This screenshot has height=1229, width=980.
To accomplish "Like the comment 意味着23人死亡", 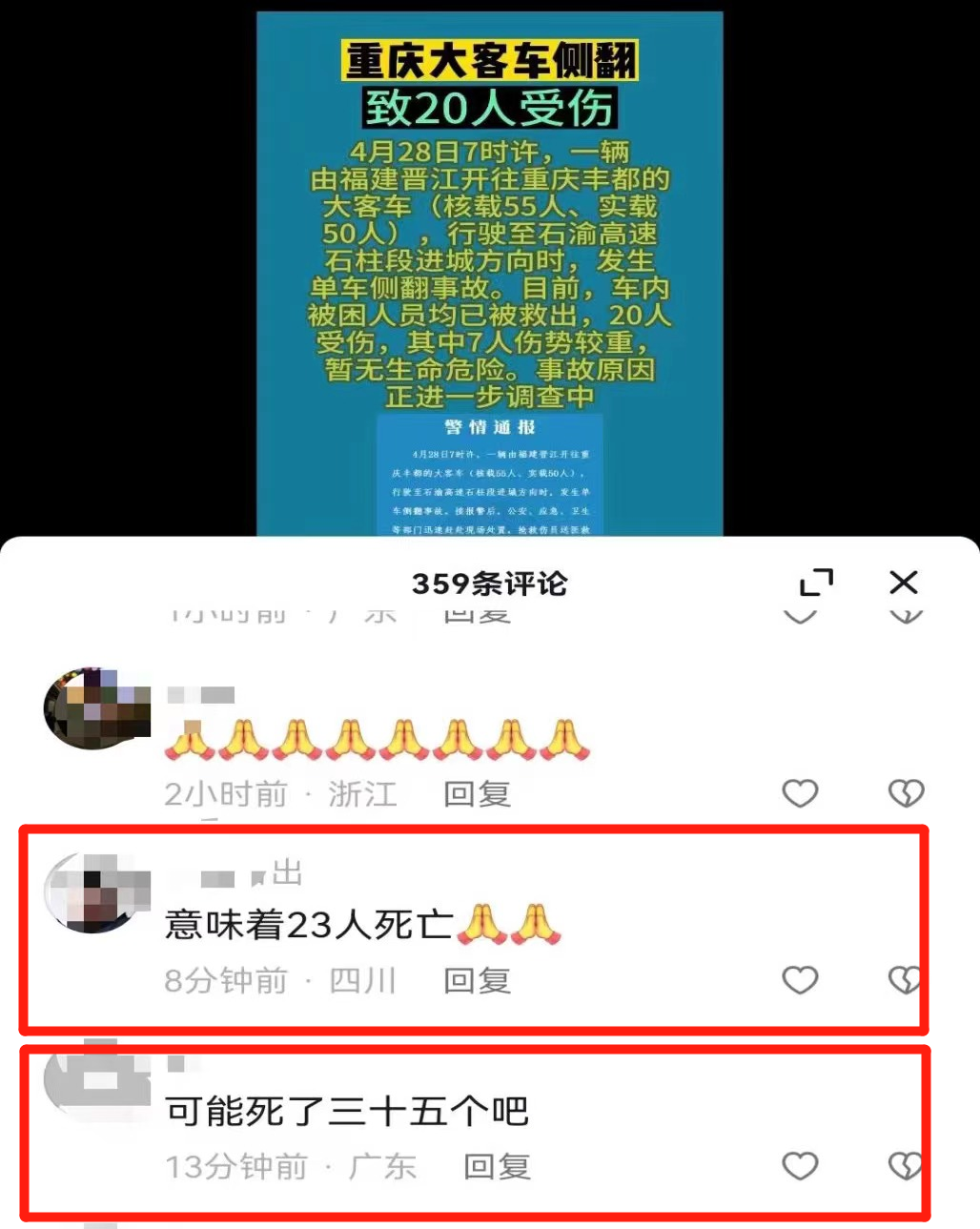I will [x=800, y=980].
